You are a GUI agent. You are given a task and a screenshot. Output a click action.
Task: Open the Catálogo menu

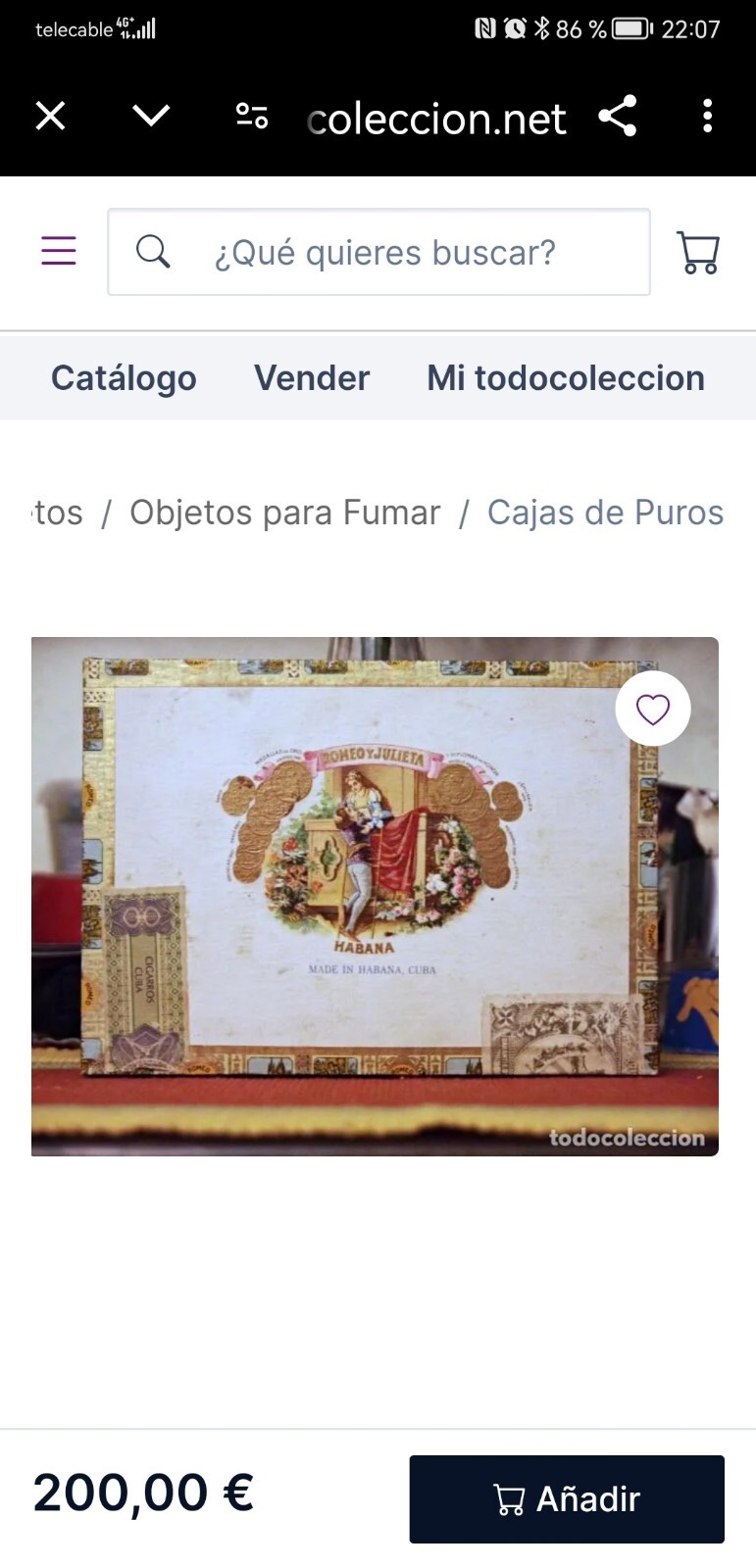pos(124,377)
